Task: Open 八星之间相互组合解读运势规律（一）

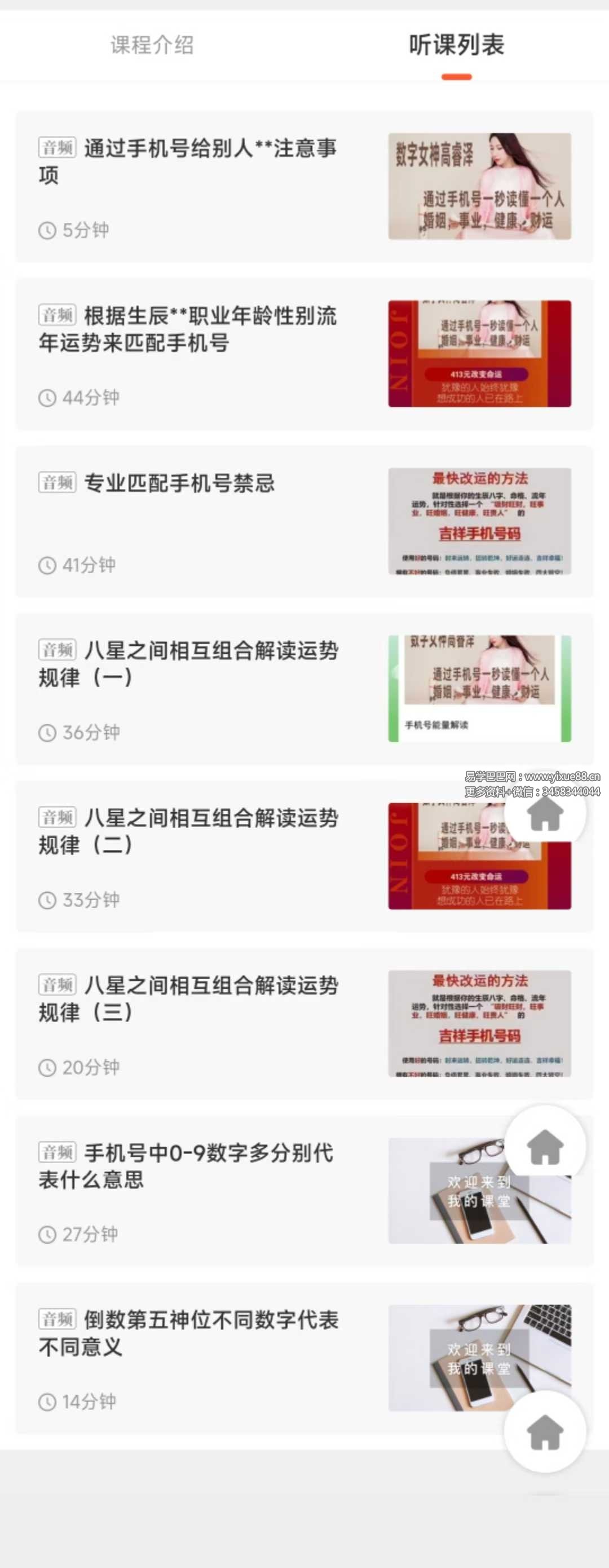Action: (188, 664)
